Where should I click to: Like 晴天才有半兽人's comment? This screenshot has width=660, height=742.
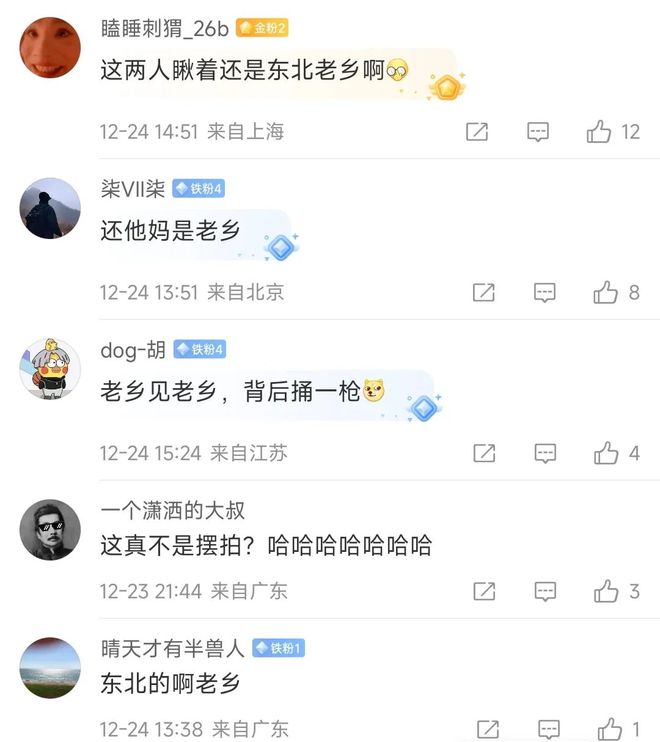[609, 728]
